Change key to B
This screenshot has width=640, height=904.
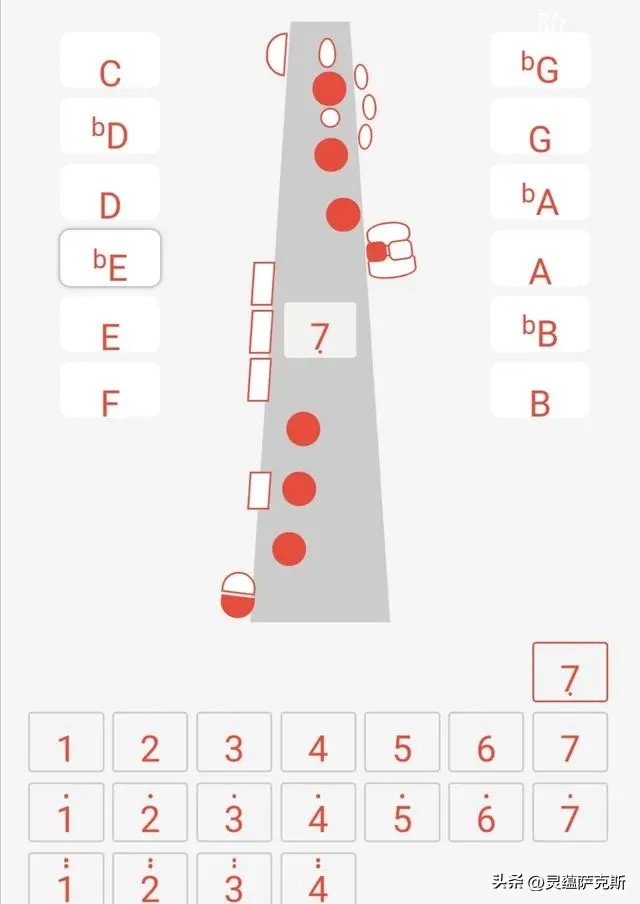(540, 392)
